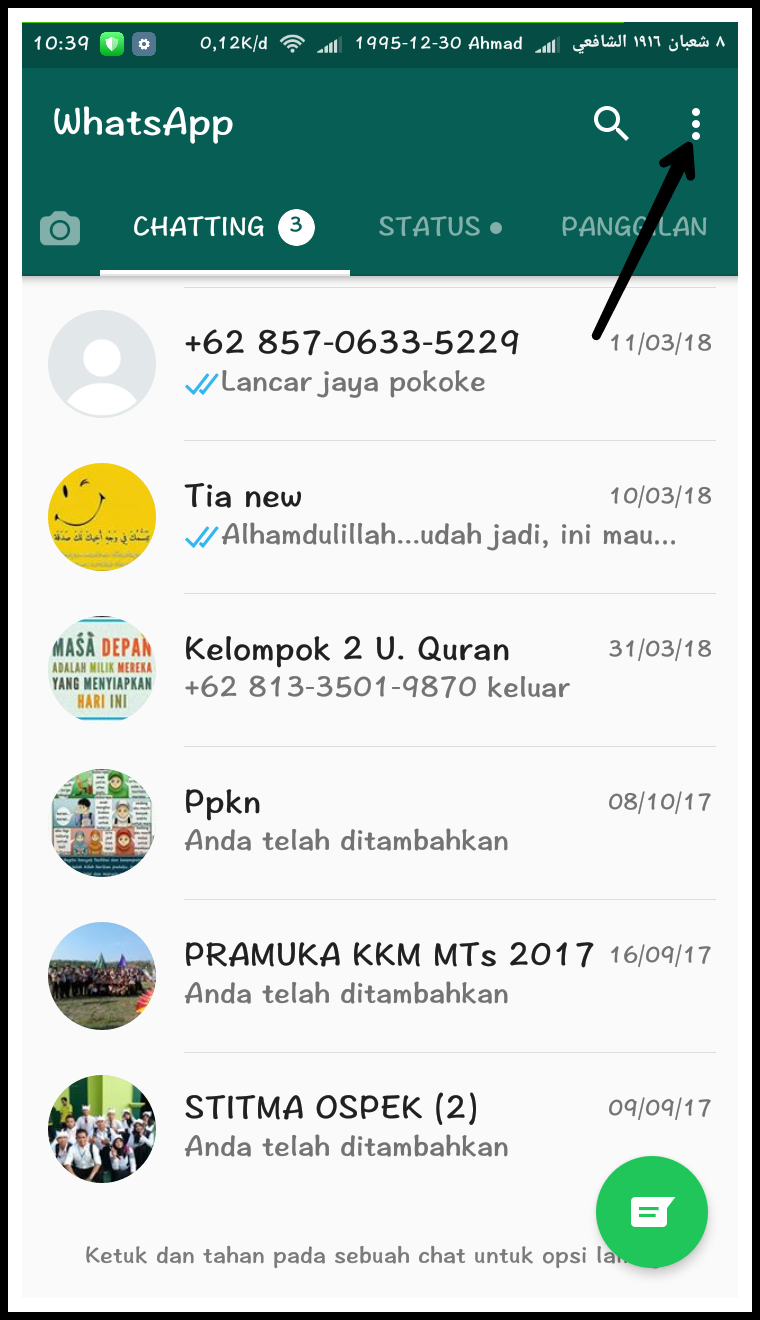760x1320 pixels.
Task: Start a new chat with the green button
Action: coord(651,1212)
